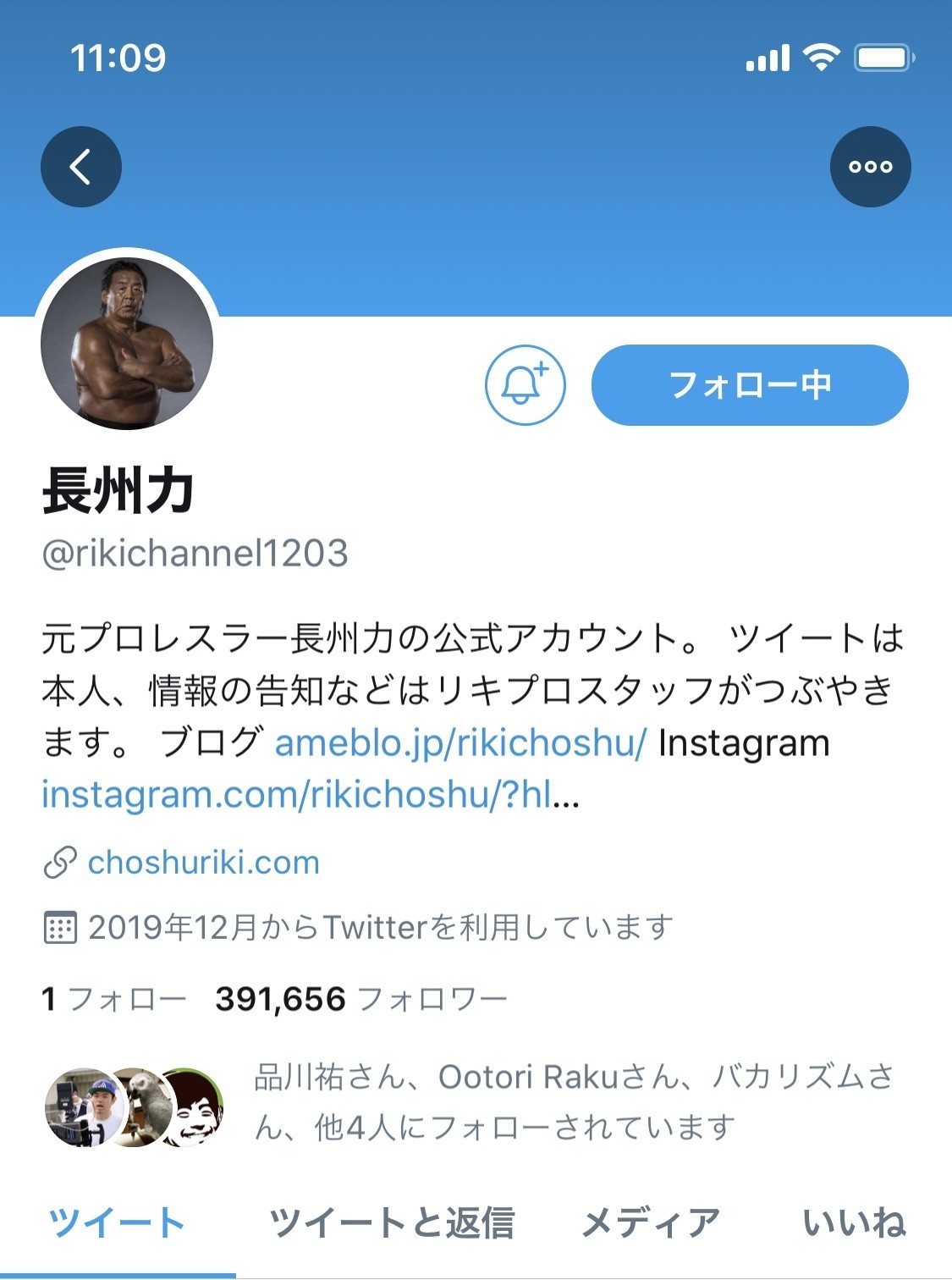The width and height of the screenshot is (952, 1280).
Task: Visit choshuriki.com website link
Action: tap(203, 863)
